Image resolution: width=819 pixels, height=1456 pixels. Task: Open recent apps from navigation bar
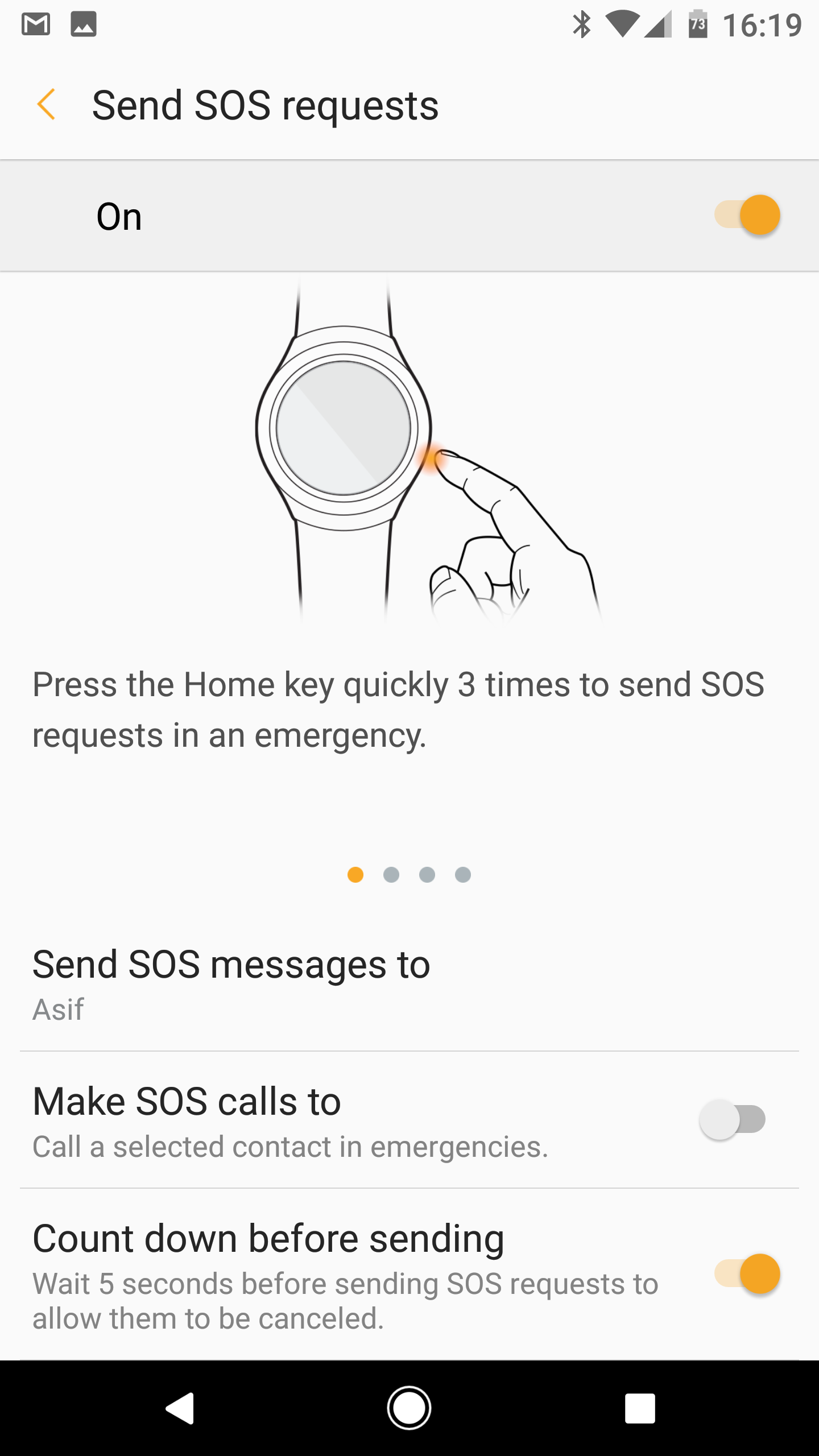point(640,1408)
